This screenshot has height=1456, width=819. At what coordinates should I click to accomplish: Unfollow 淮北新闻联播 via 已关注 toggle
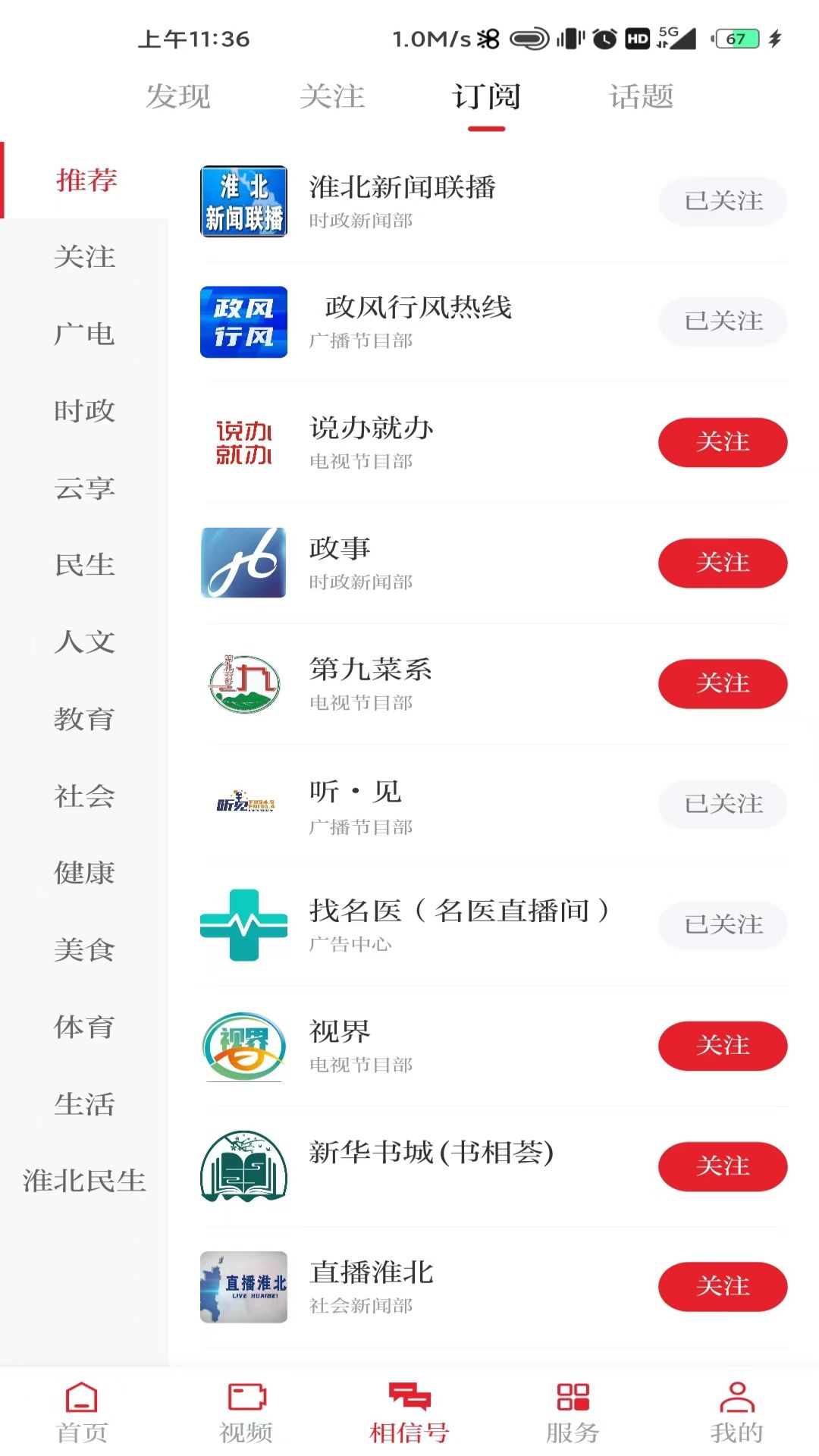(722, 201)
